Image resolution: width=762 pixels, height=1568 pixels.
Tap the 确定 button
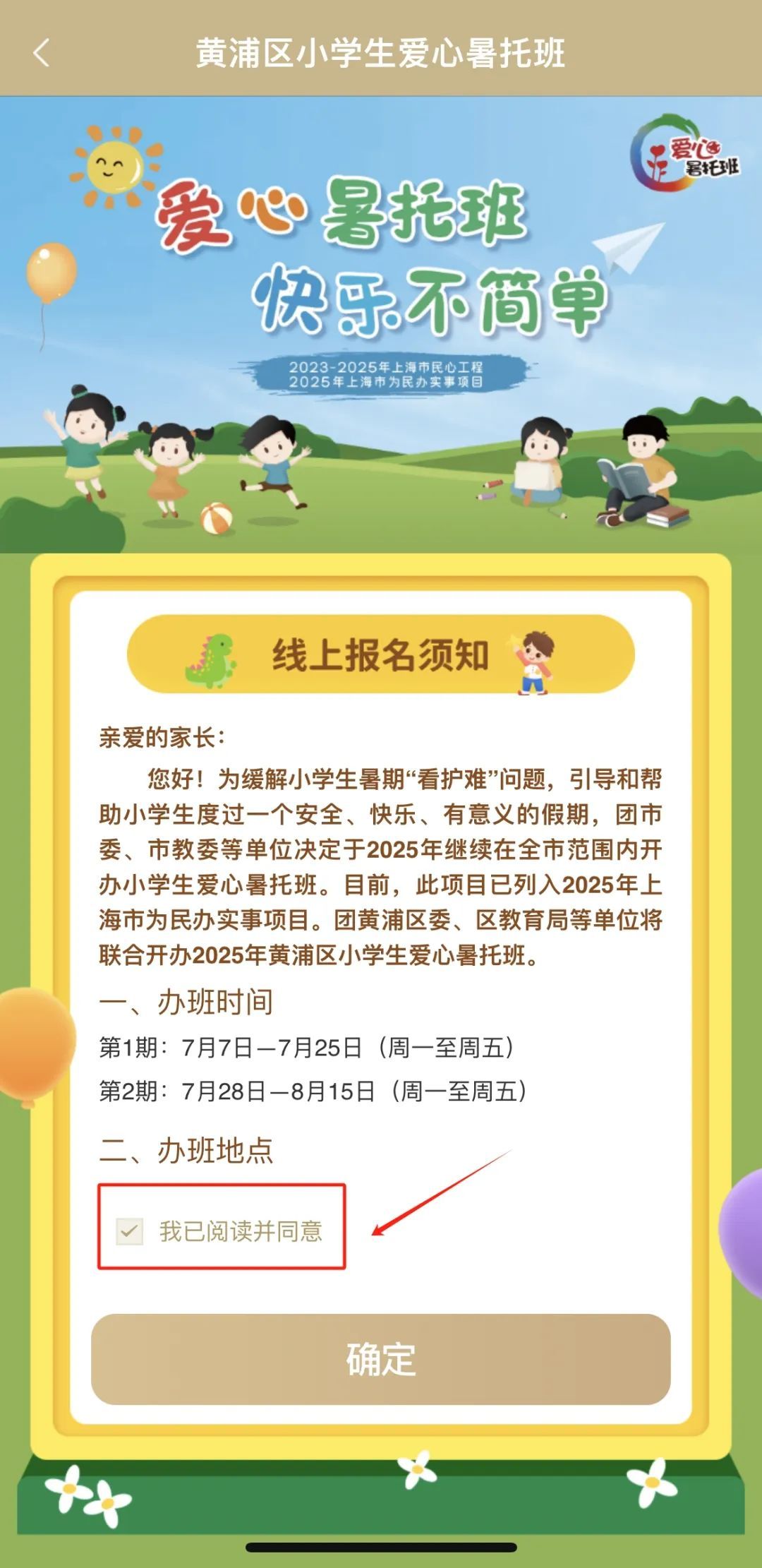pos(380,1358)
